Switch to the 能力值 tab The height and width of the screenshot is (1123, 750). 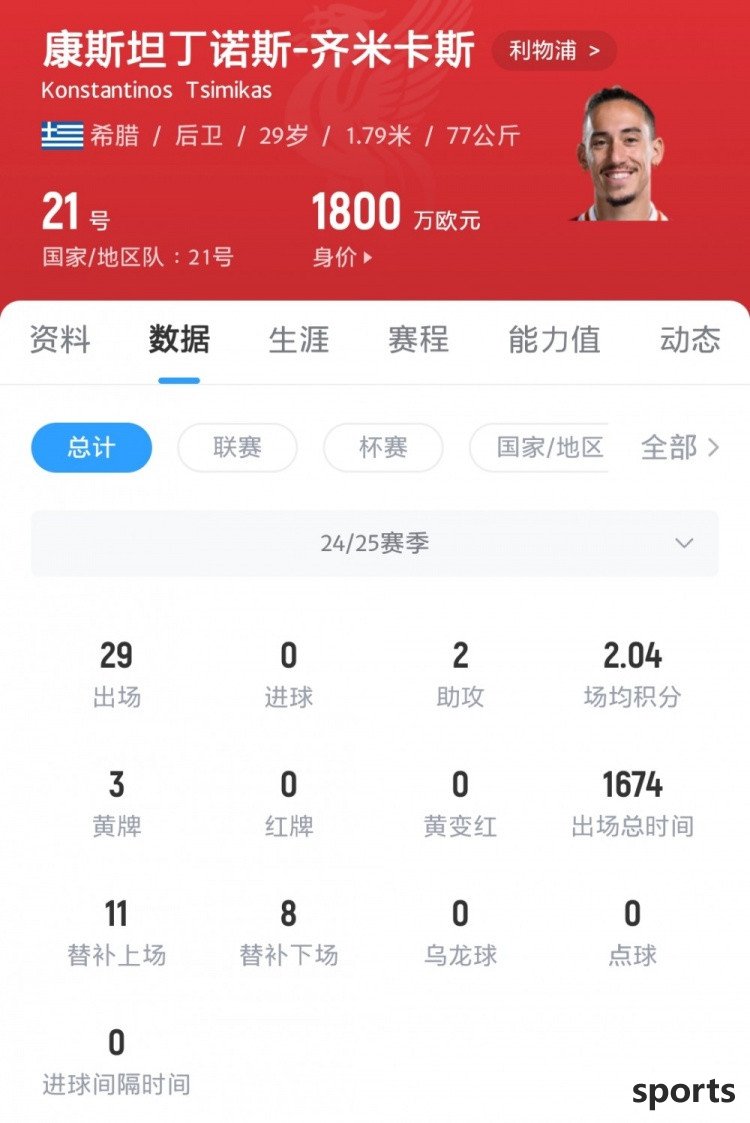pos(554,340)
